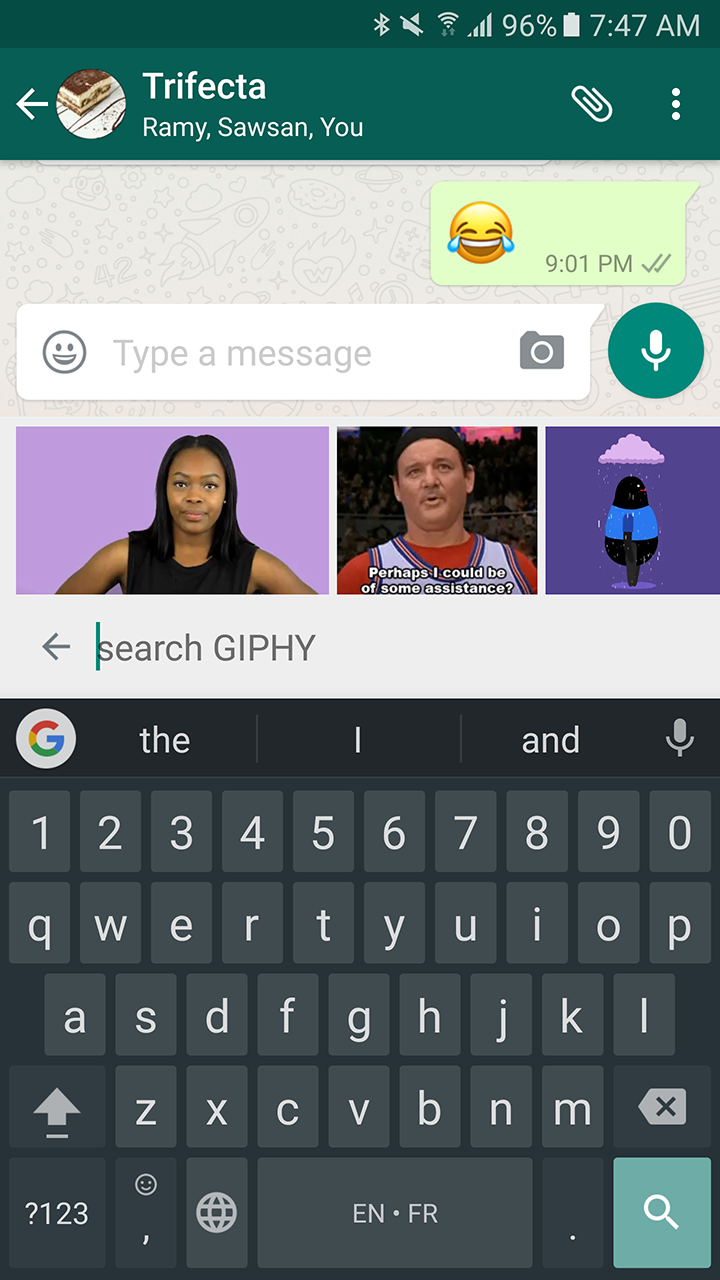Viewport: 720px width, 1280px height.
Task: Select the suggestion word 'the'
Action: pyautogui.click(x=164, y=739)
